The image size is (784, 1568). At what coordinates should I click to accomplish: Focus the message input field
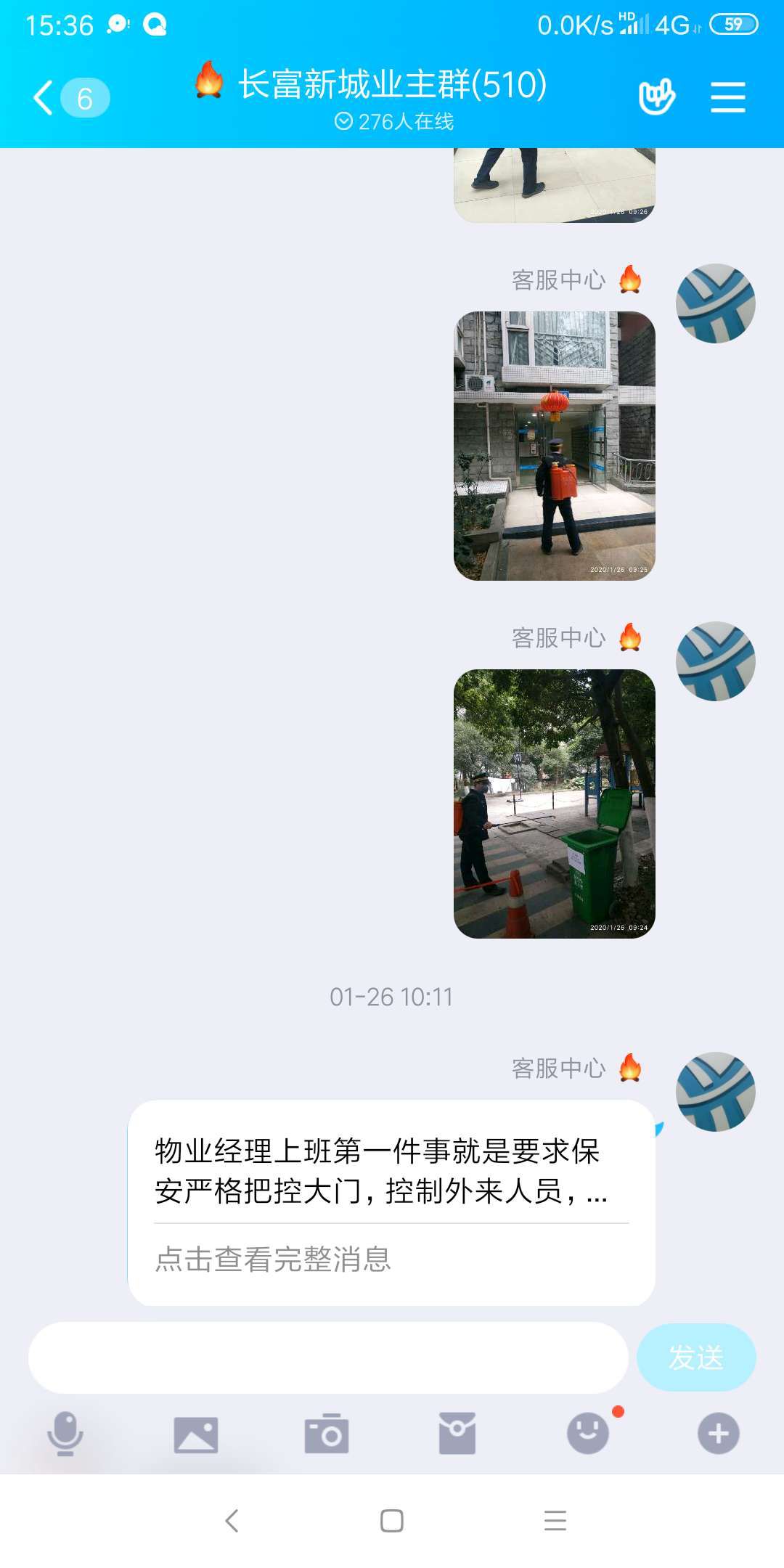click(x=328, y=1357)
